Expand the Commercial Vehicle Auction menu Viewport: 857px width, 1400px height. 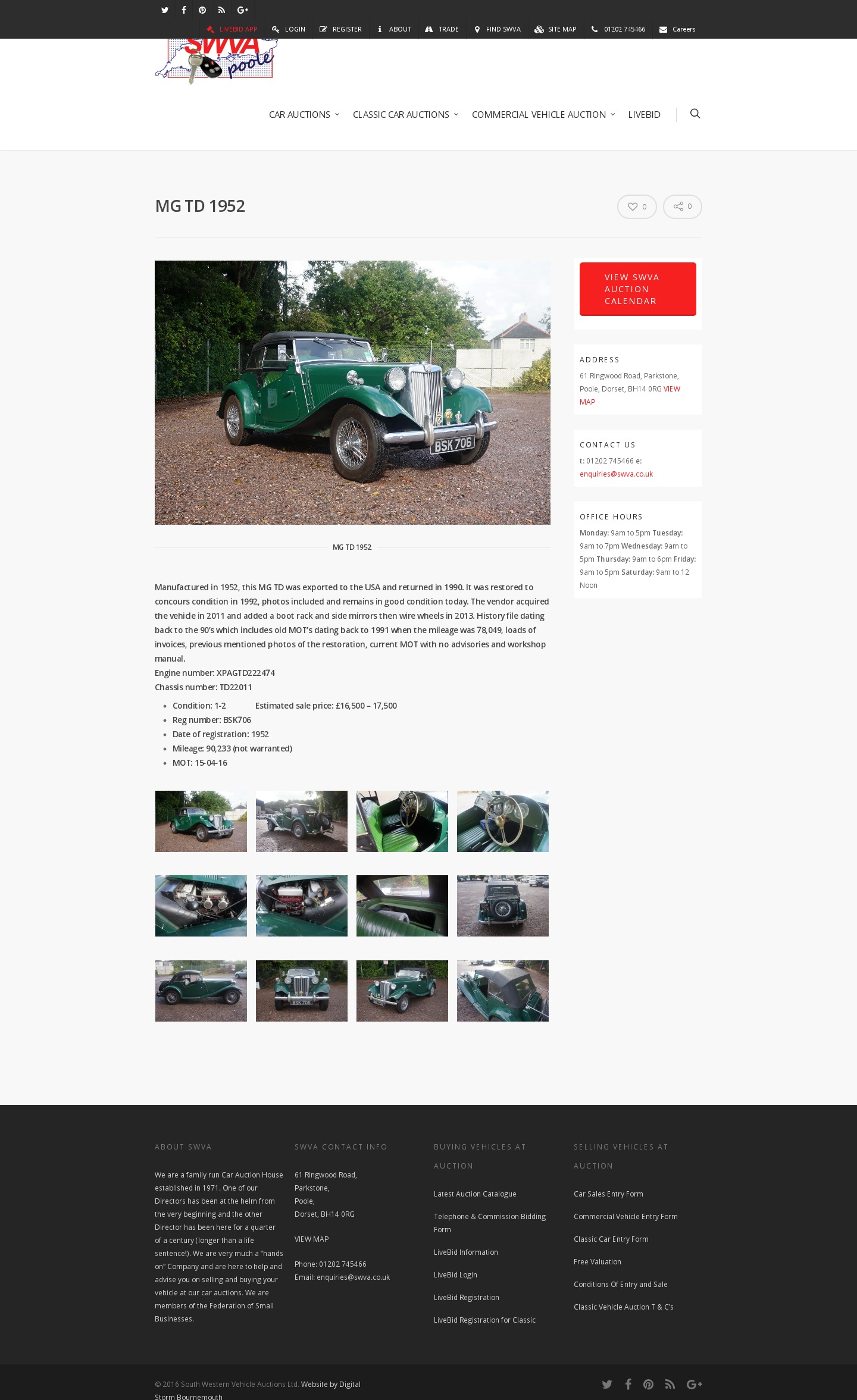[x=543, y=114]
